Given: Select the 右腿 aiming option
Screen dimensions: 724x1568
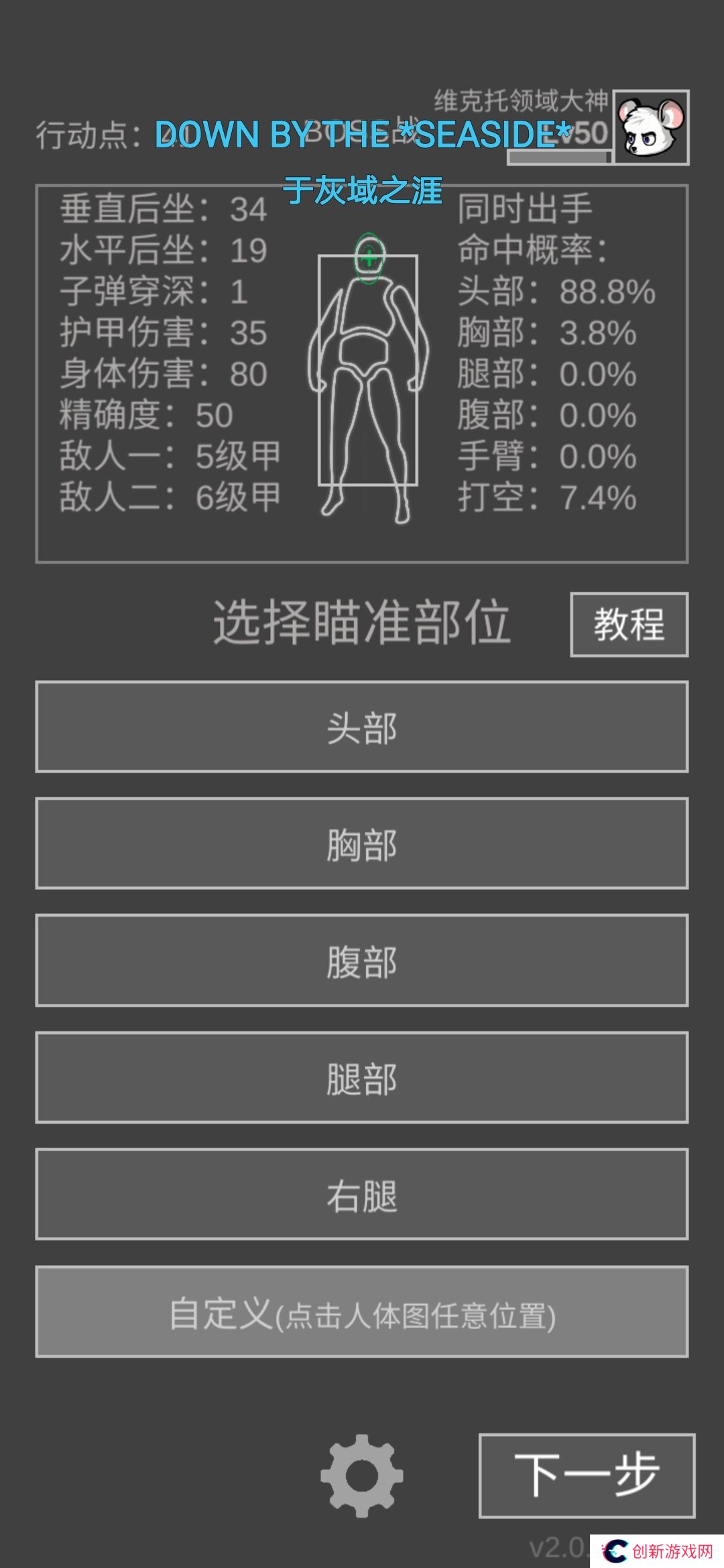Looking at the screenshot, I should [x=362, y=1195].
